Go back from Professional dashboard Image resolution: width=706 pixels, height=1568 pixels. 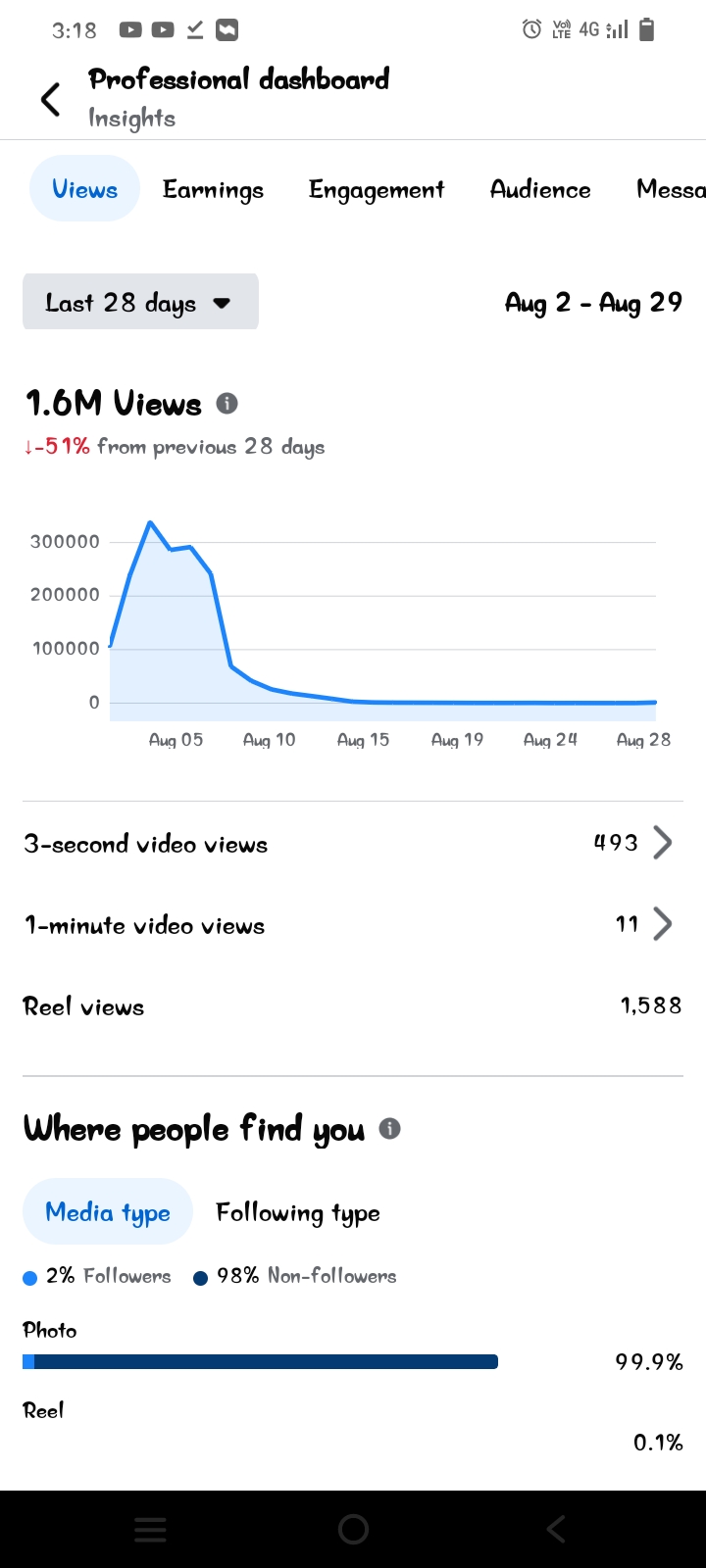tap(50, 99)
